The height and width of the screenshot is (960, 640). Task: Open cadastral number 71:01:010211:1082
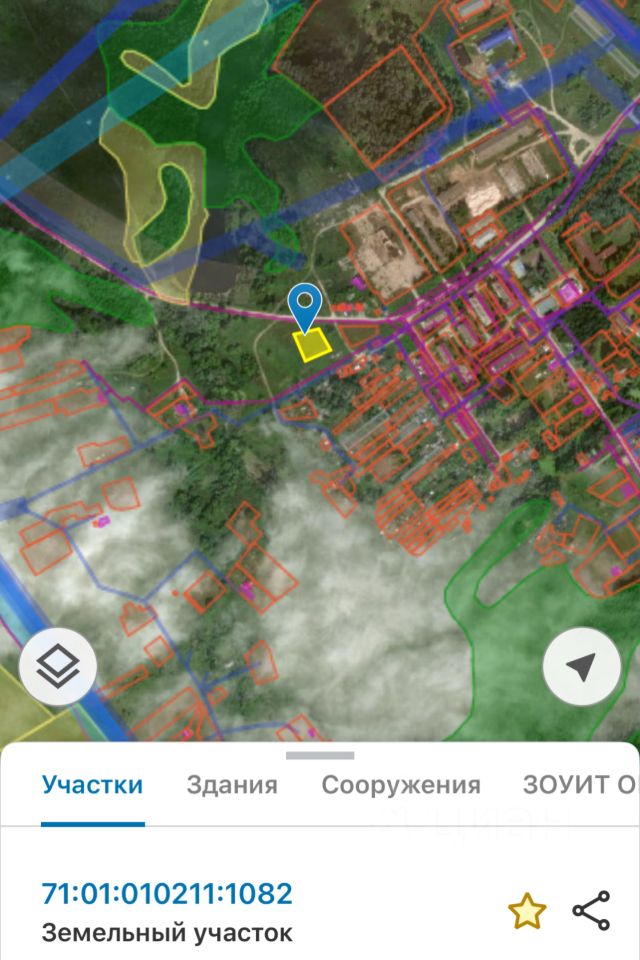[167, 893]
